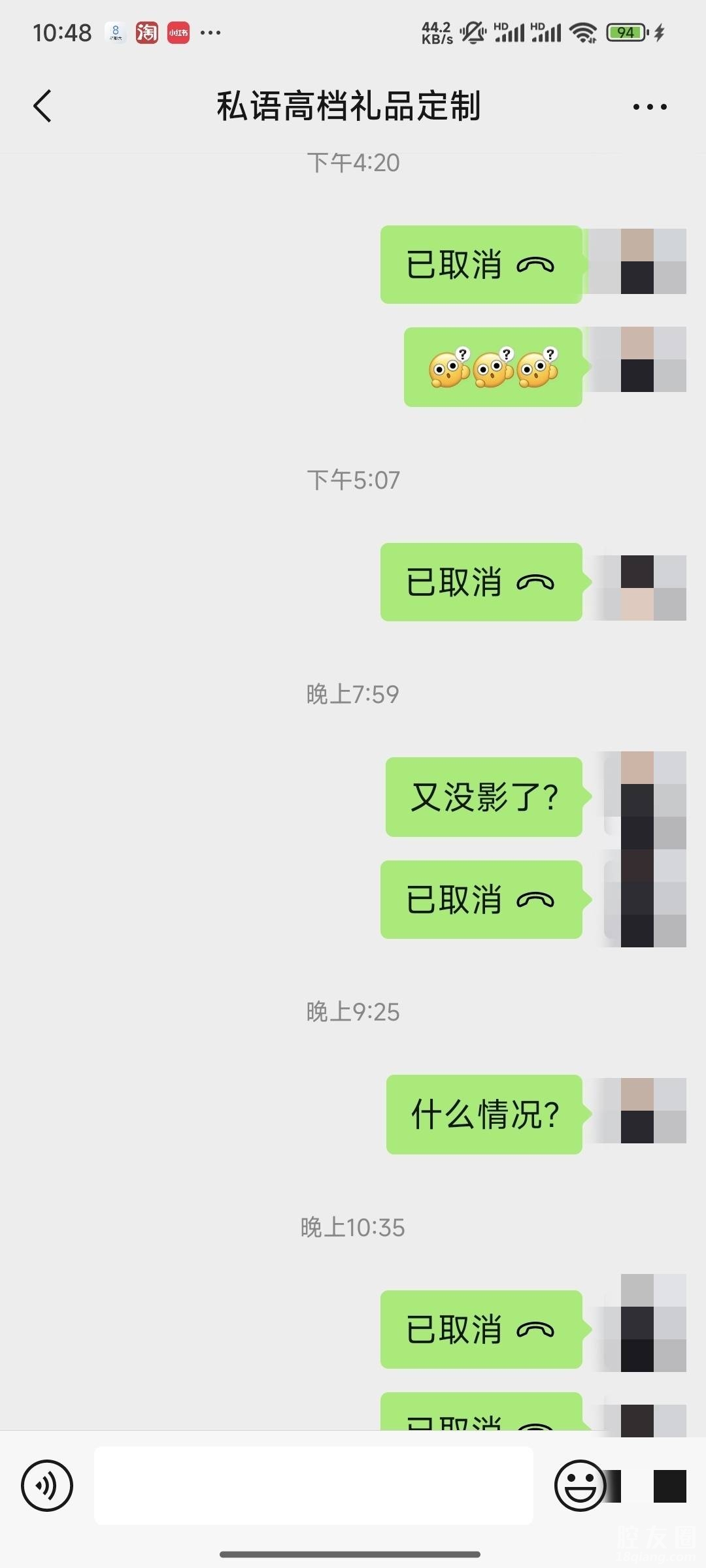Redial the cancelled call from 下午4:20
Viewport: 706px width, 1568px height.
coord(481,265)
